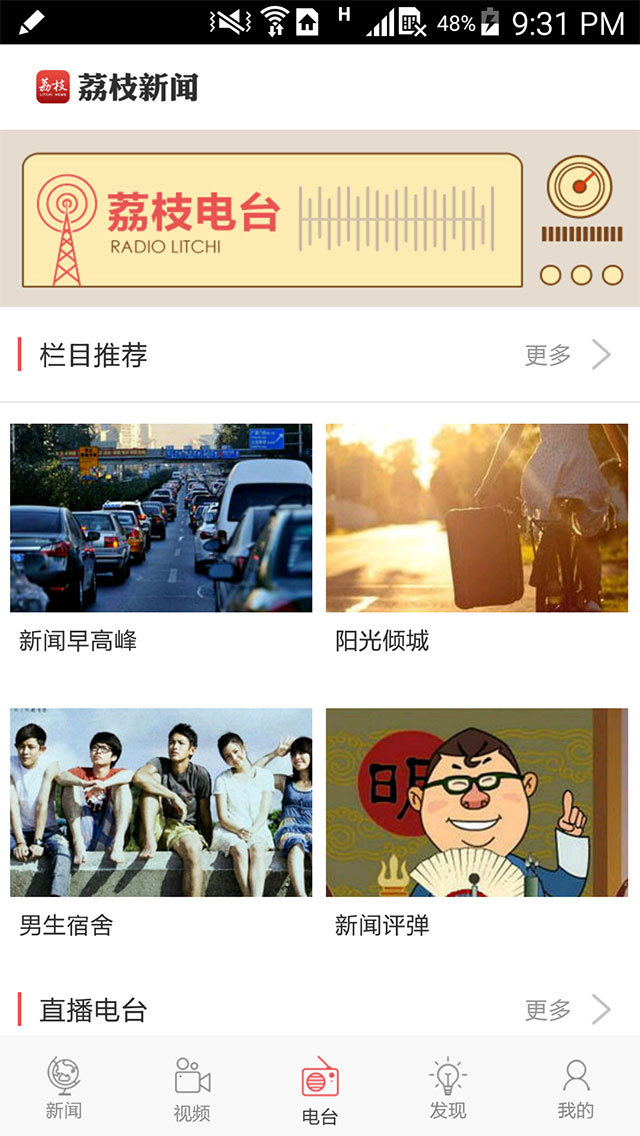The width and height of the screenshot is (640, 1136).
Task: Go to the 发现 tab
Action: coord(448,1088)
